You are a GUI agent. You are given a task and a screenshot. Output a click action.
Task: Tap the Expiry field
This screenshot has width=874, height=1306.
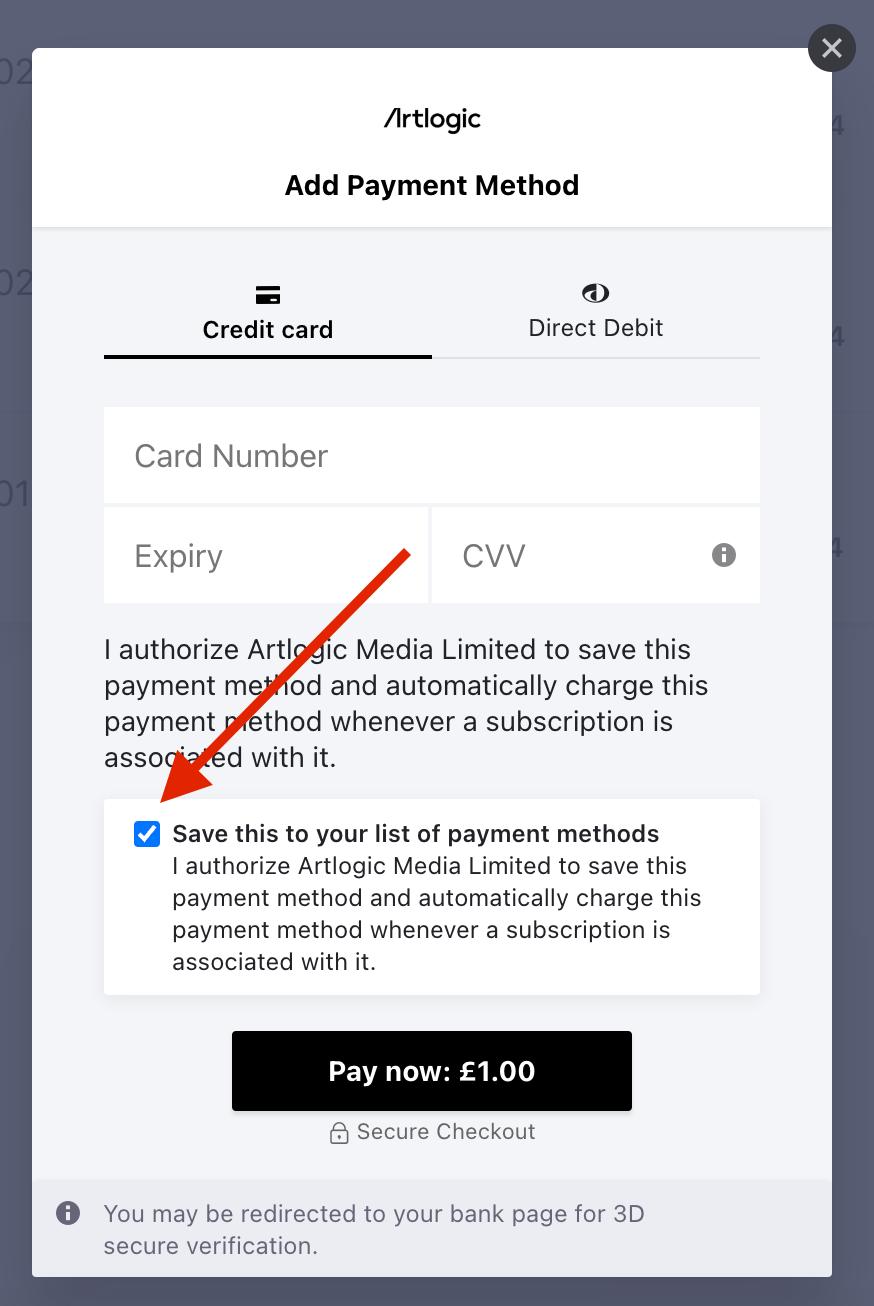point(265,556)
